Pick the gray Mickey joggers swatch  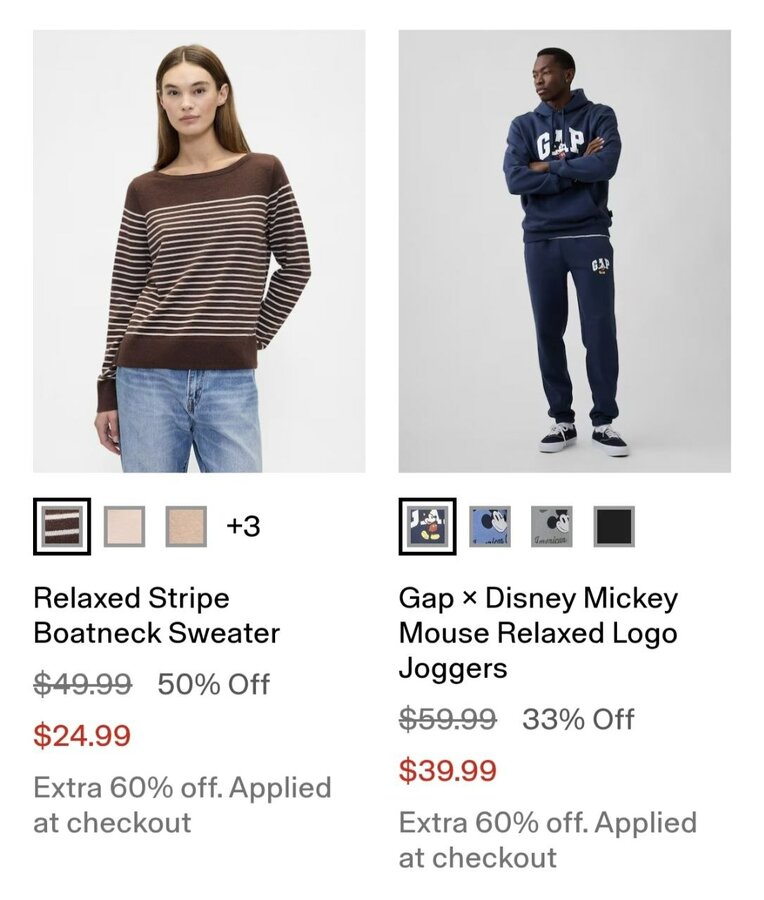point(552,526)
